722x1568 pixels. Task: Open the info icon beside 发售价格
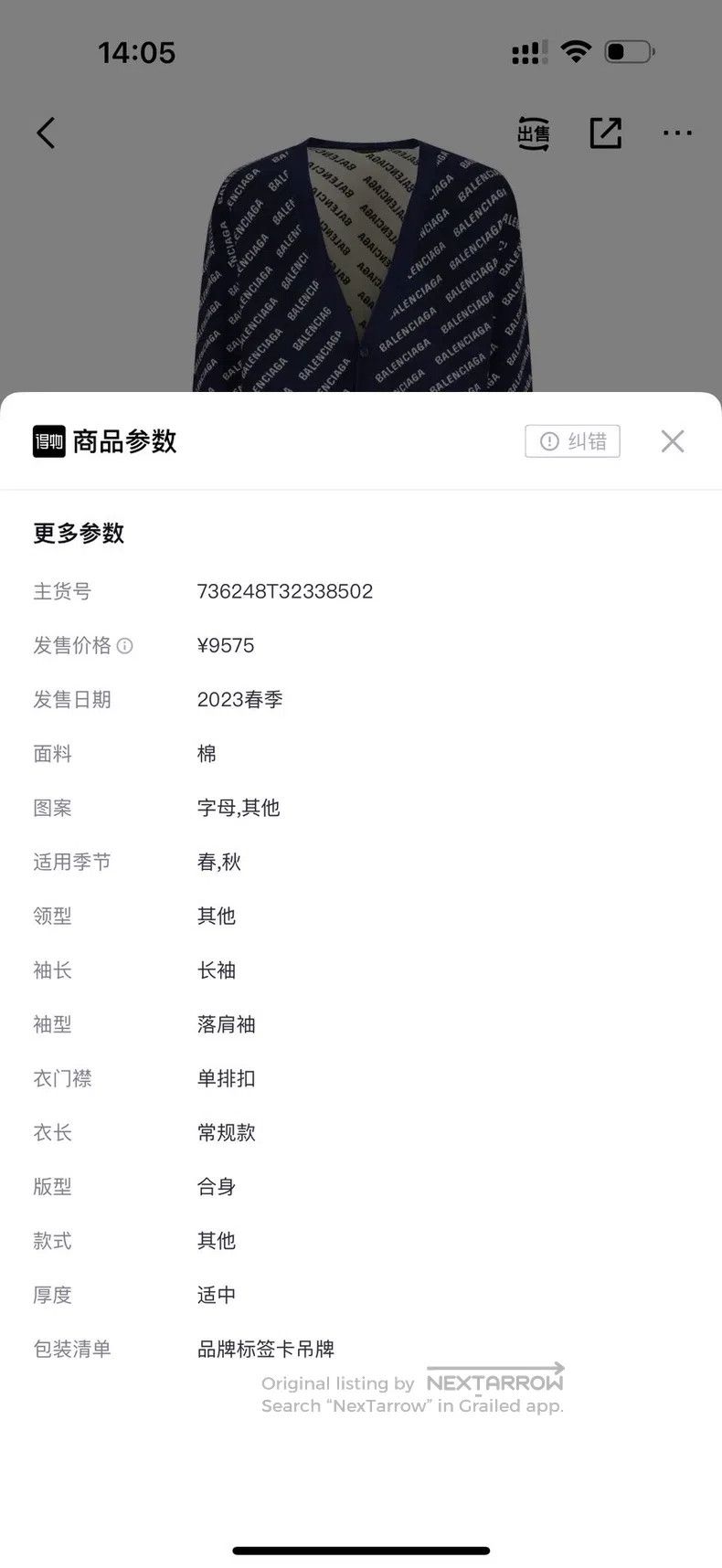(x=125, y=646)
